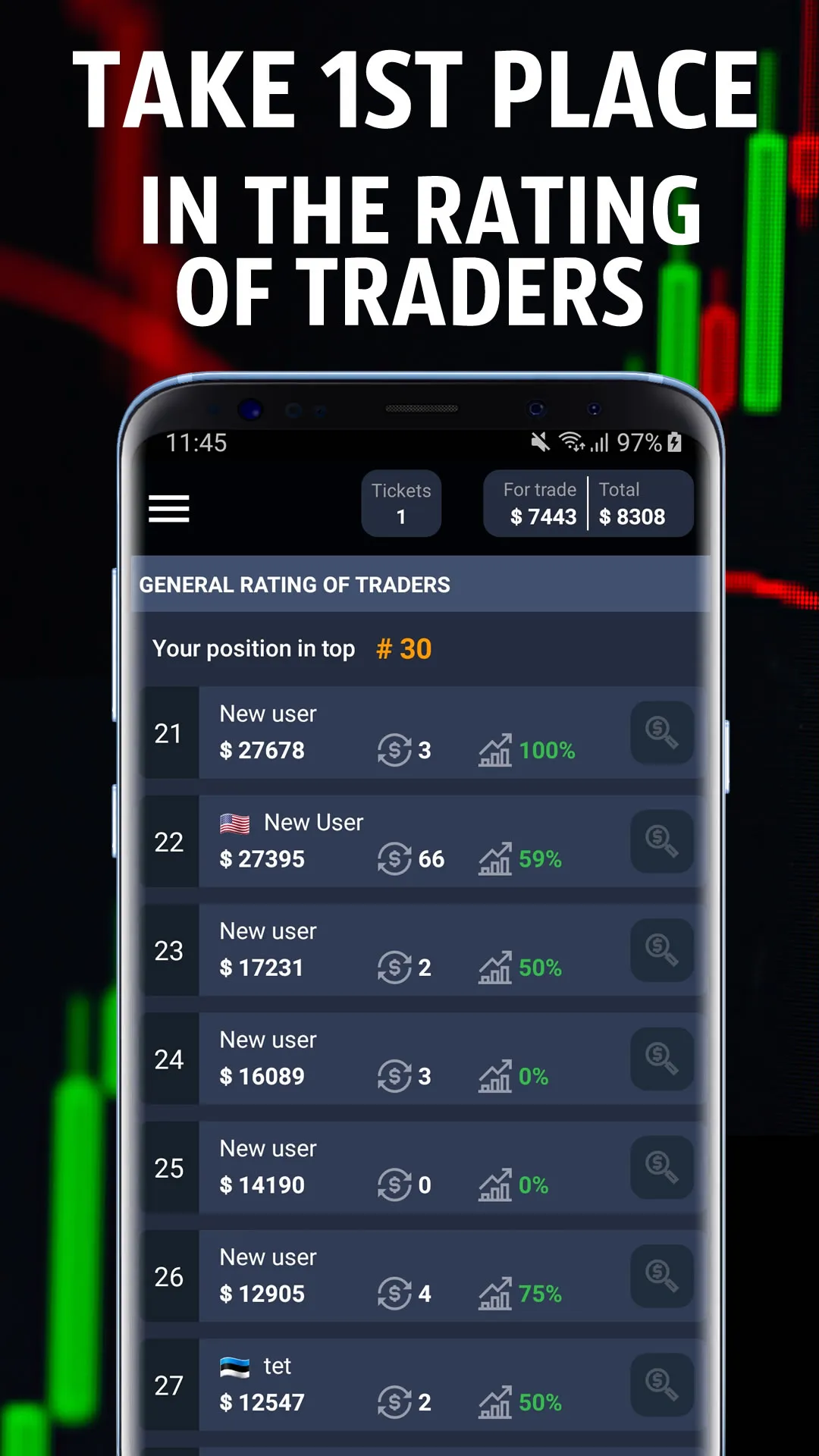Click the magnifier icon on rank 21 row
Screen dimensions: 819x1456
point(661,733)
